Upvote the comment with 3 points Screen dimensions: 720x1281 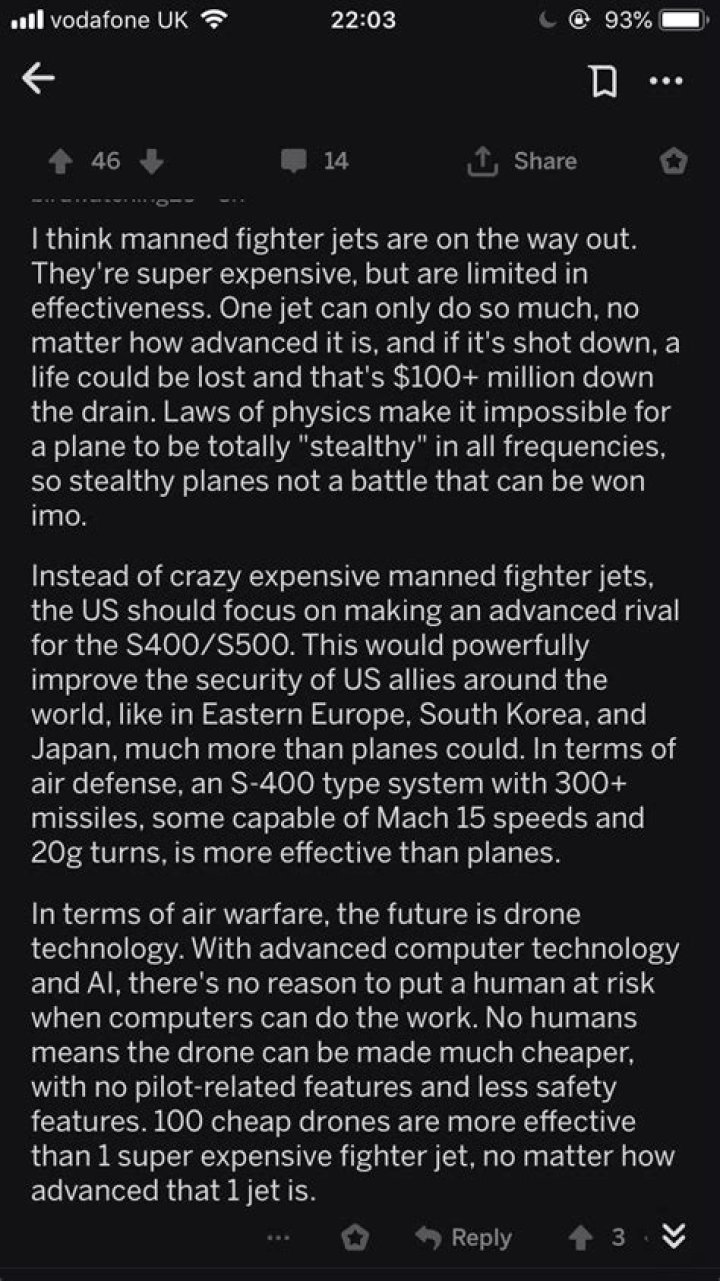(580, 1238)
